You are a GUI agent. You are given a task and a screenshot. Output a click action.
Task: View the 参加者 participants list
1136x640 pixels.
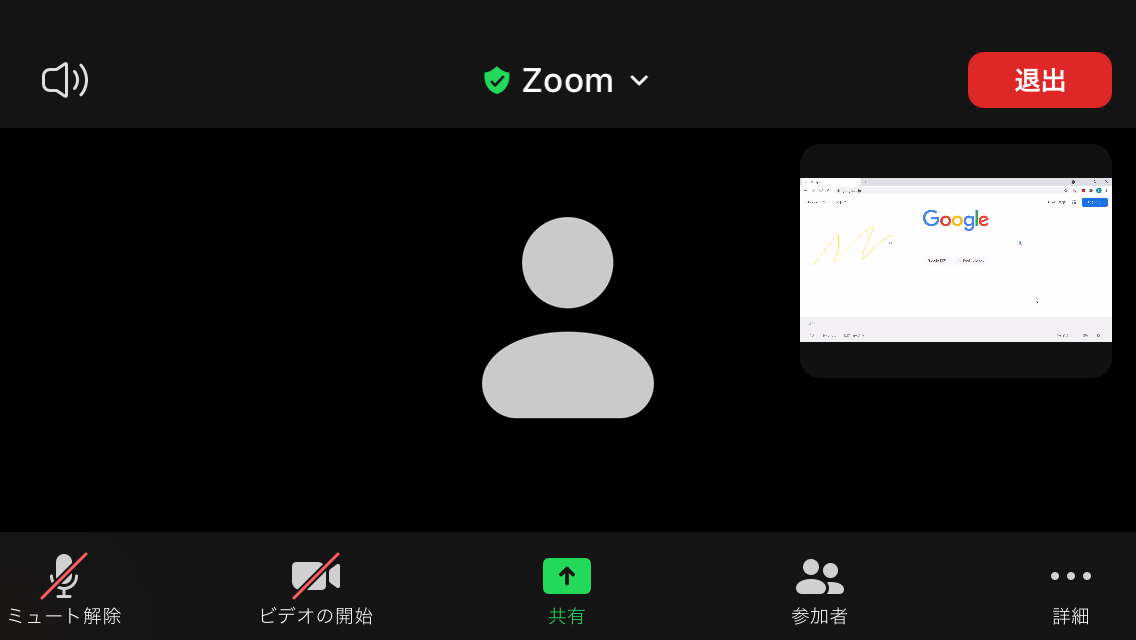pyautogui.click(x=819, y=590)
